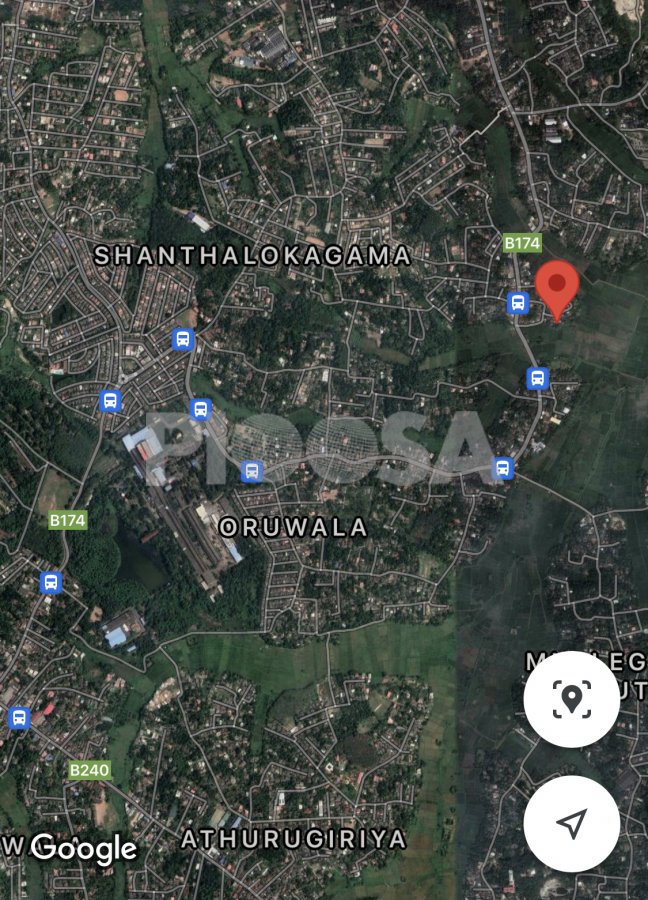Screen dimensions: 648x900
Task: Center map with the location arrow button
Action: (571, 823)
